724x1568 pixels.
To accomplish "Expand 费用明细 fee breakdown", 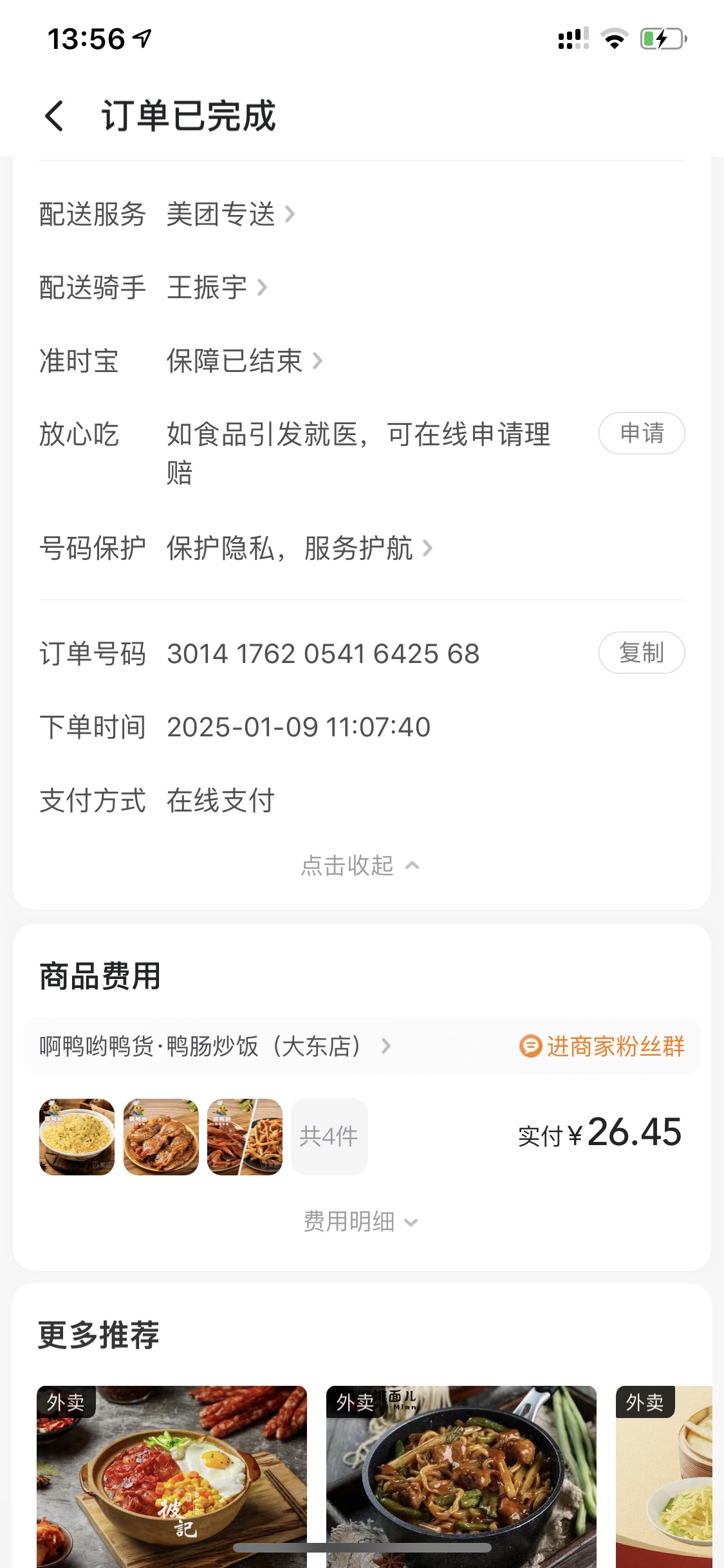I will 360,1221.
